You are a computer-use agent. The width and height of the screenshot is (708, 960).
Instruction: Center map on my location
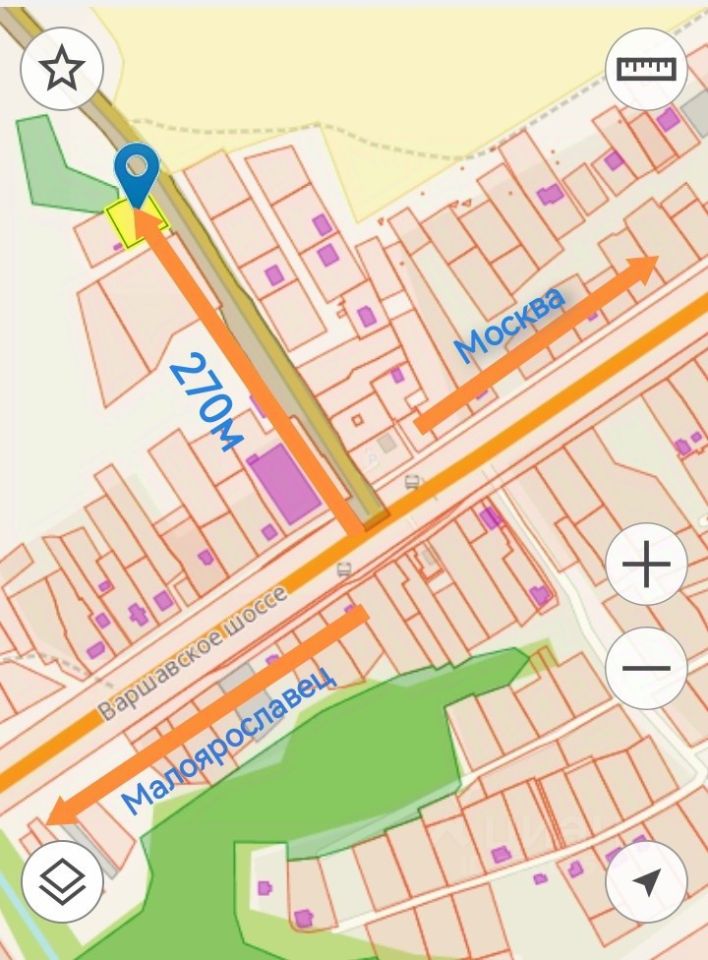(x=646, y=881)
